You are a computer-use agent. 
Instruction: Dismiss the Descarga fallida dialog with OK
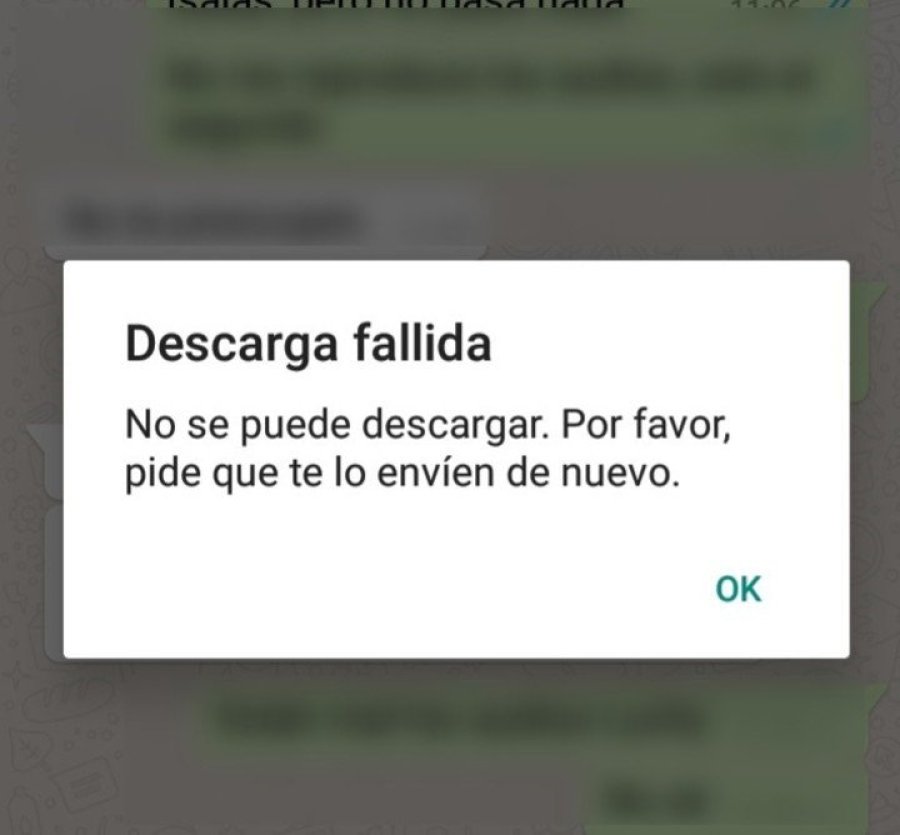pos(738,589)
